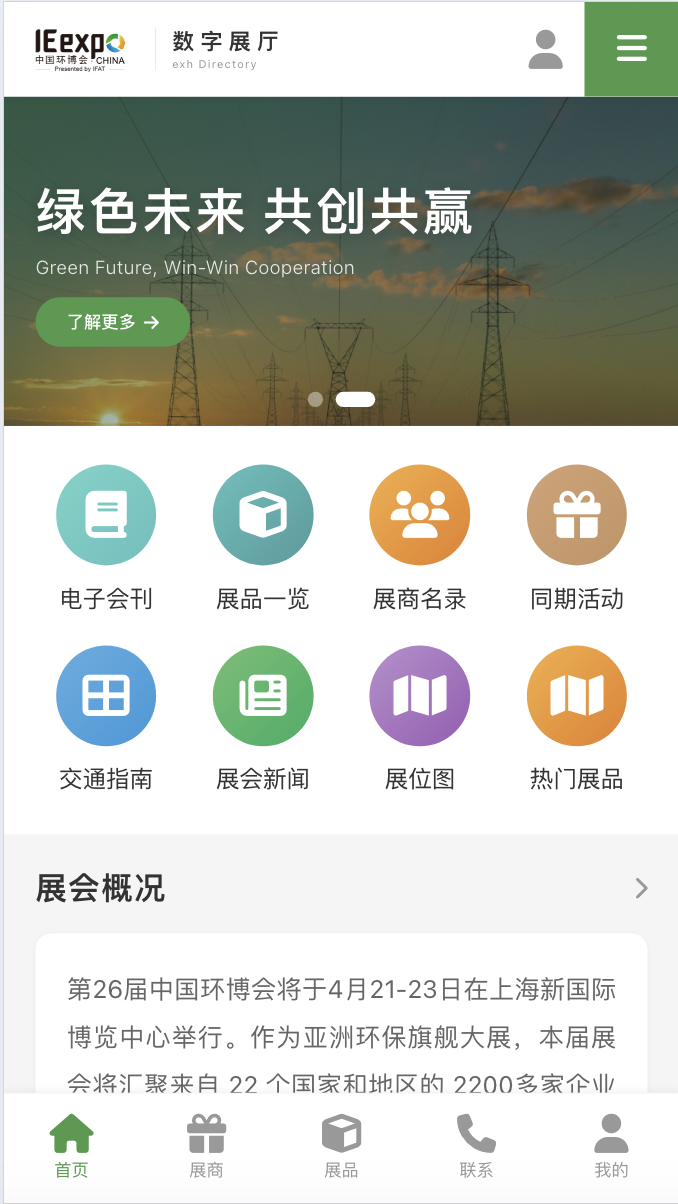Viewport: 678px width, 1204px height.
Task: Switch to the 联系 tab
Action: tap(476, 1146)
